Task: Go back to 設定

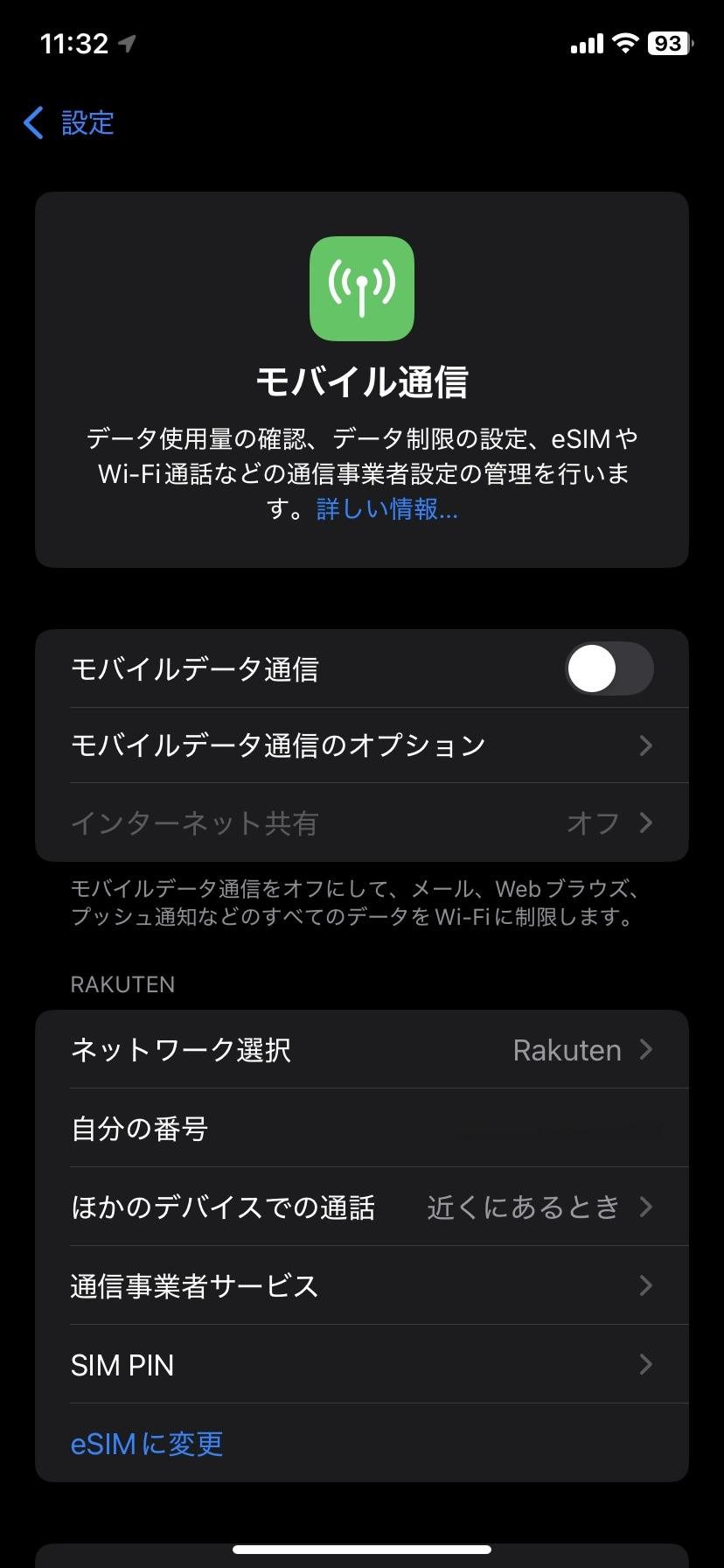Action: pyautogui.click(x=70, y=123)
